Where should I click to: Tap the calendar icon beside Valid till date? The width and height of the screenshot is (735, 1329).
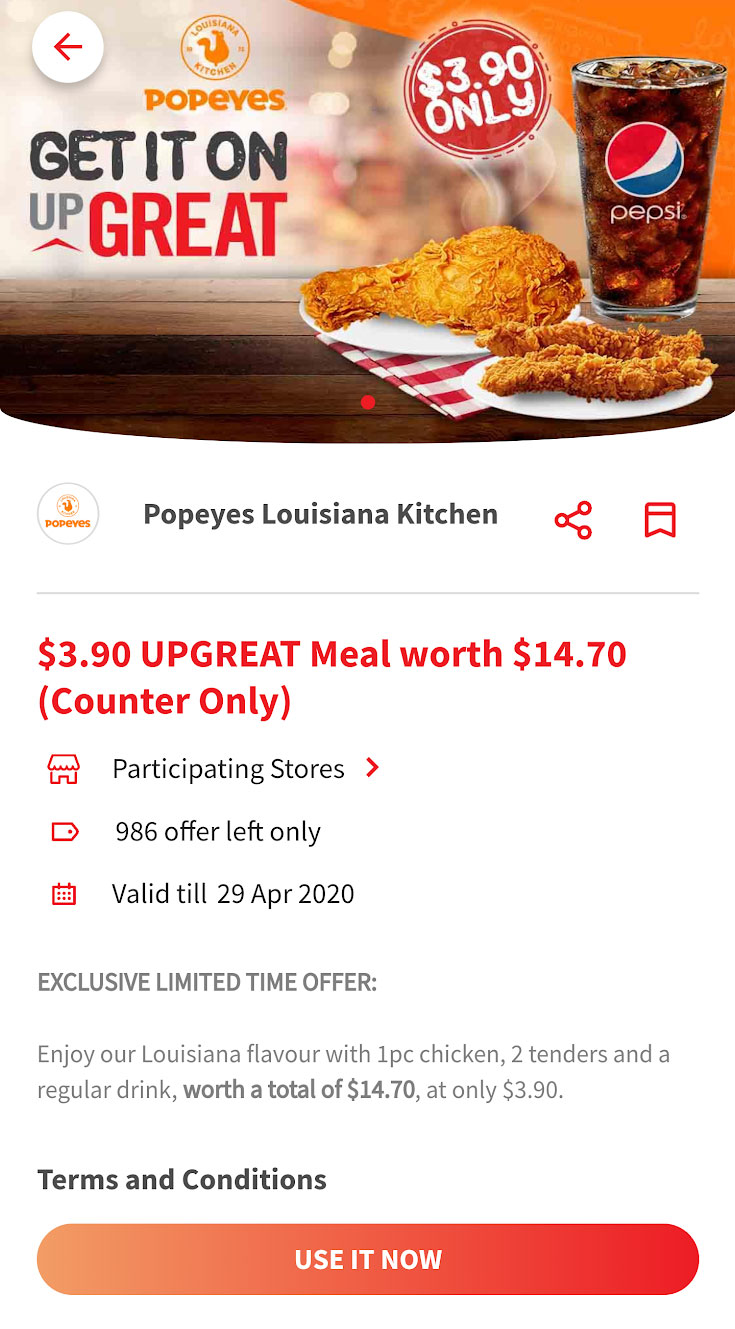pos(64,892)
